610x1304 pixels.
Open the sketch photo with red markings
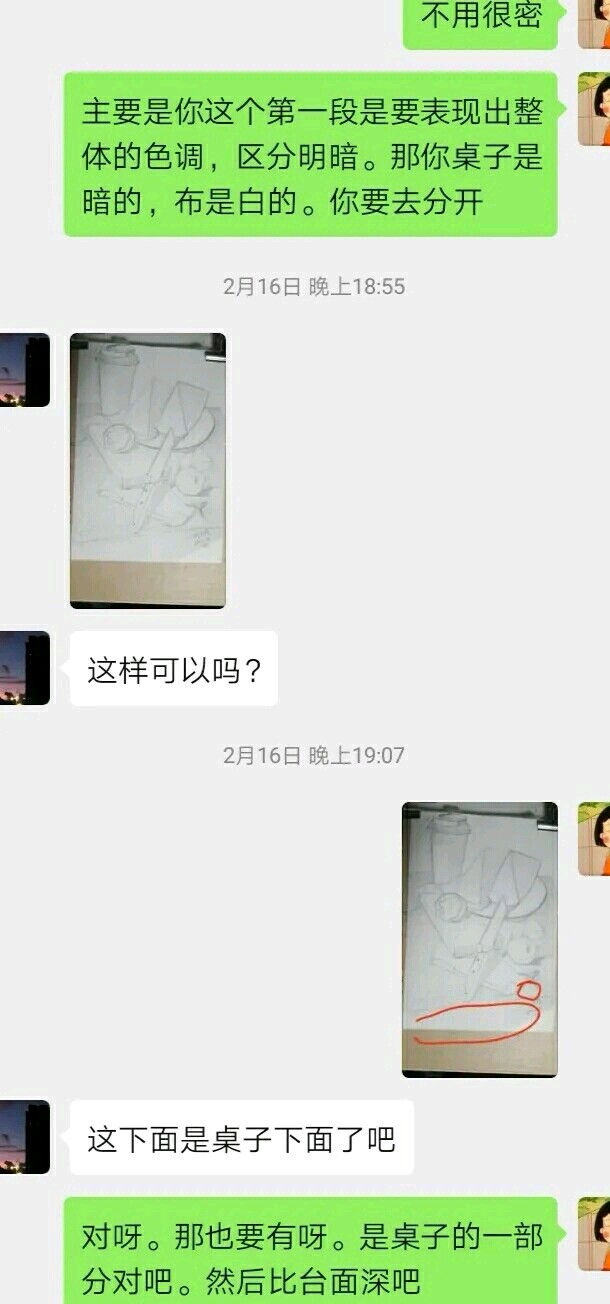tap(480, 939)
